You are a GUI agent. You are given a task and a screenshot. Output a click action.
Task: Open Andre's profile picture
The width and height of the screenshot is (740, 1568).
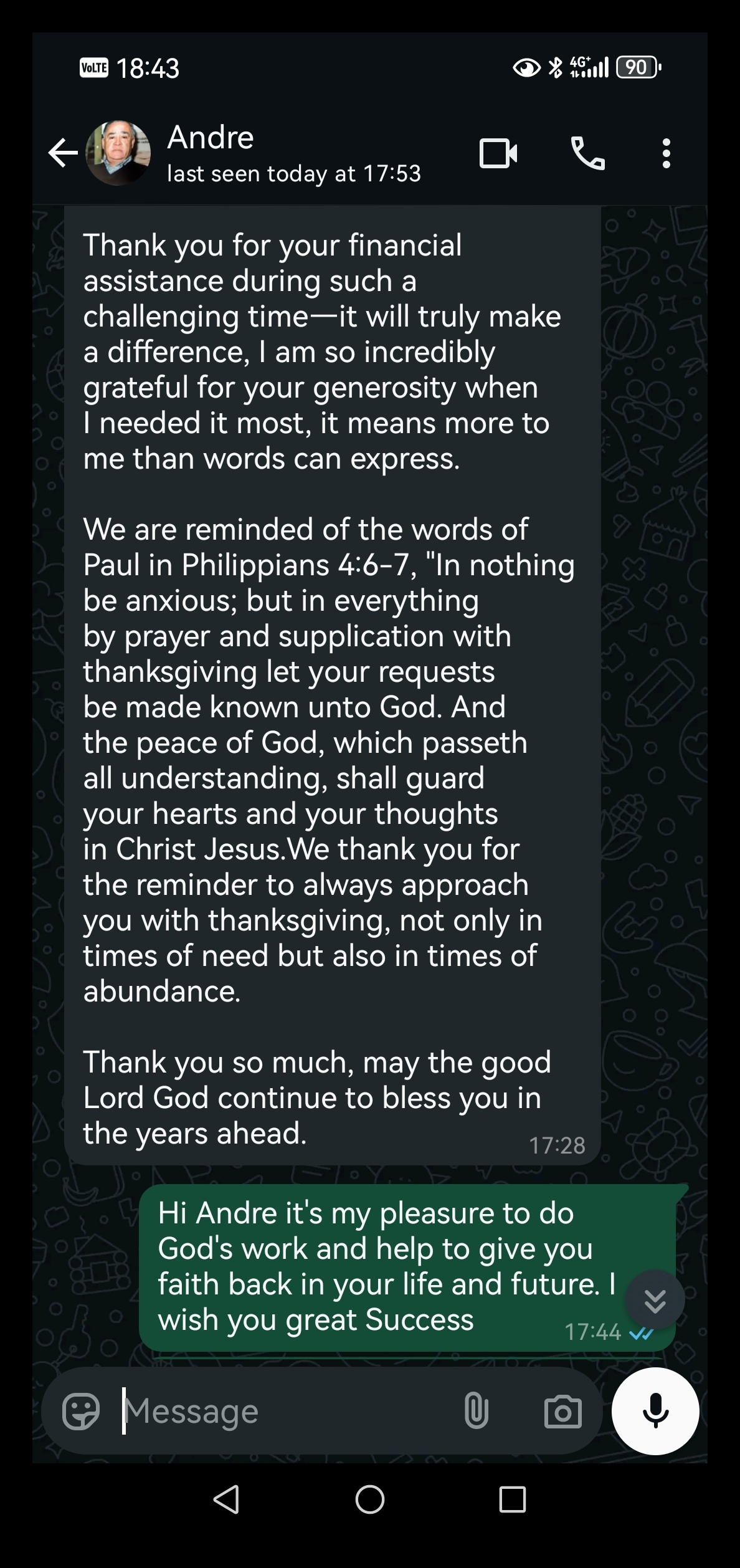tap(118, 153)
